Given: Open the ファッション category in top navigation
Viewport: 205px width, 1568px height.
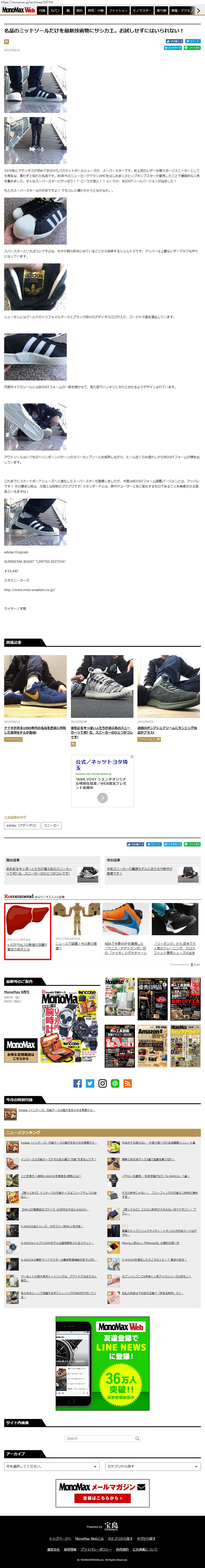Looking at the screenshot, I should [118, 10].
